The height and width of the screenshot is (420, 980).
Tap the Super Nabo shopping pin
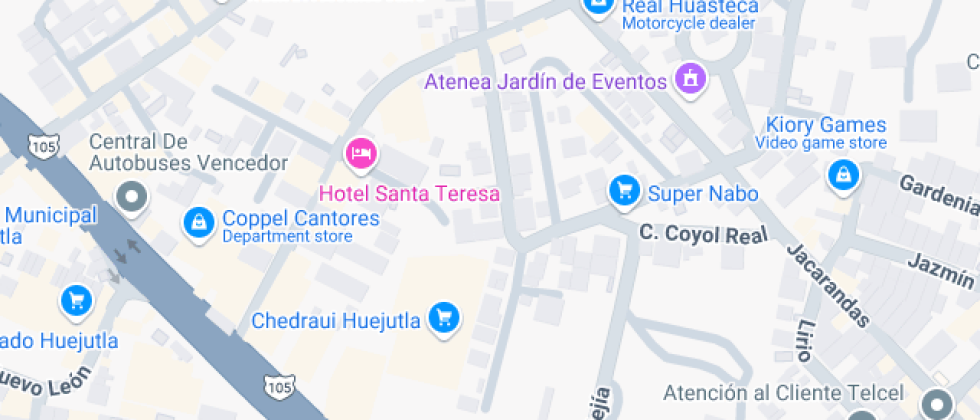click(625, 191)
